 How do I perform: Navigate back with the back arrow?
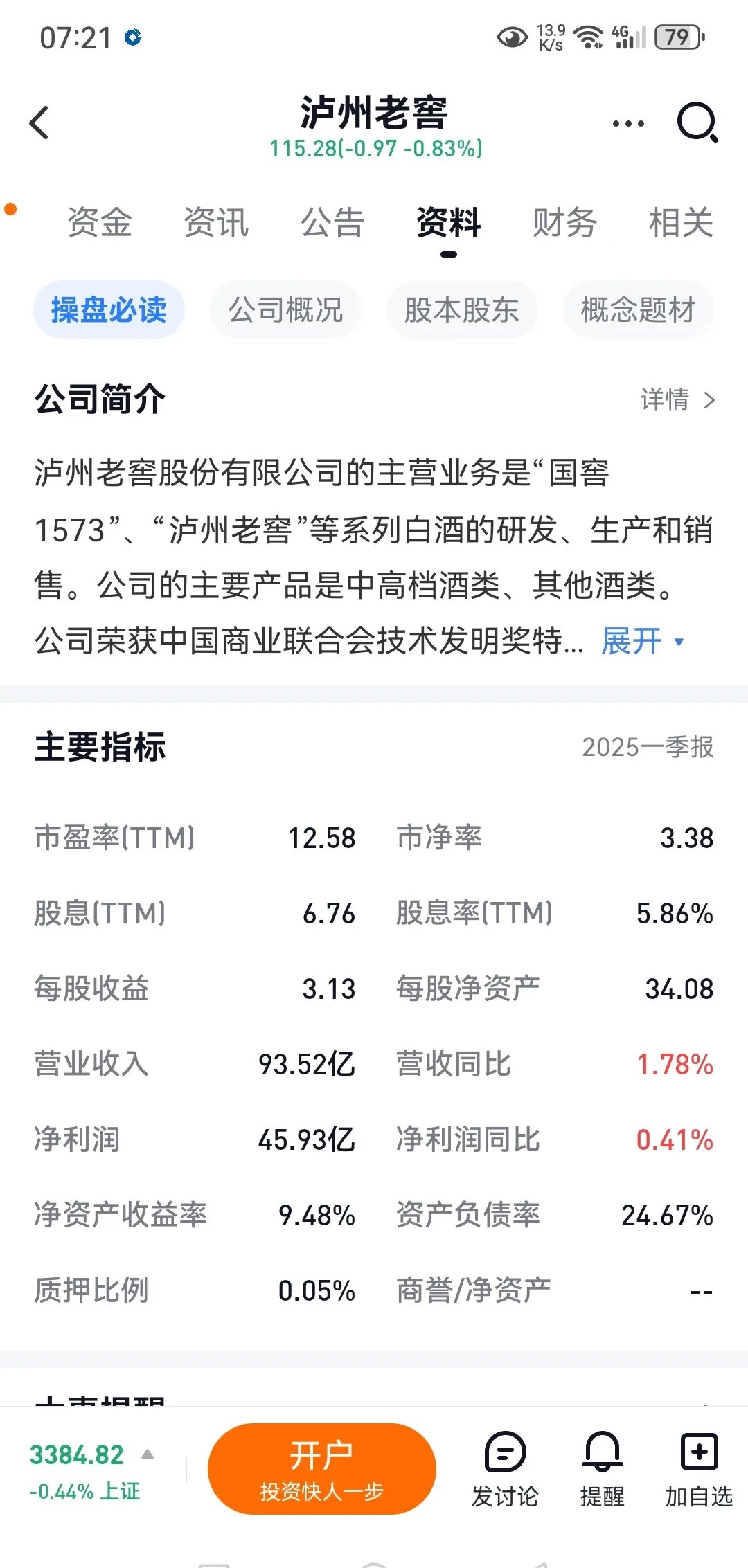(39, 121)
